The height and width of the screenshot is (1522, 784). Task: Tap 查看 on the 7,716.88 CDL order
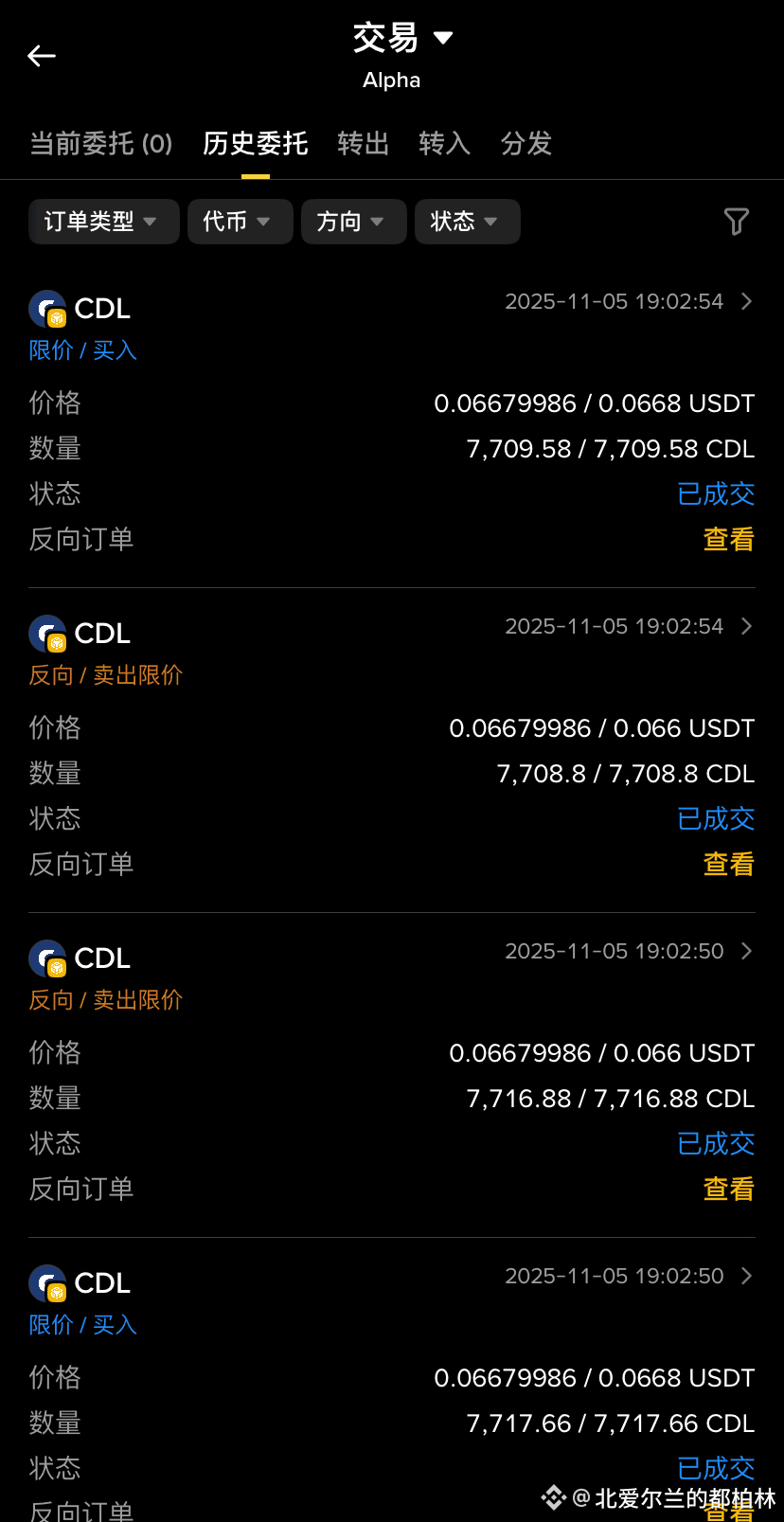(728, 1190)
